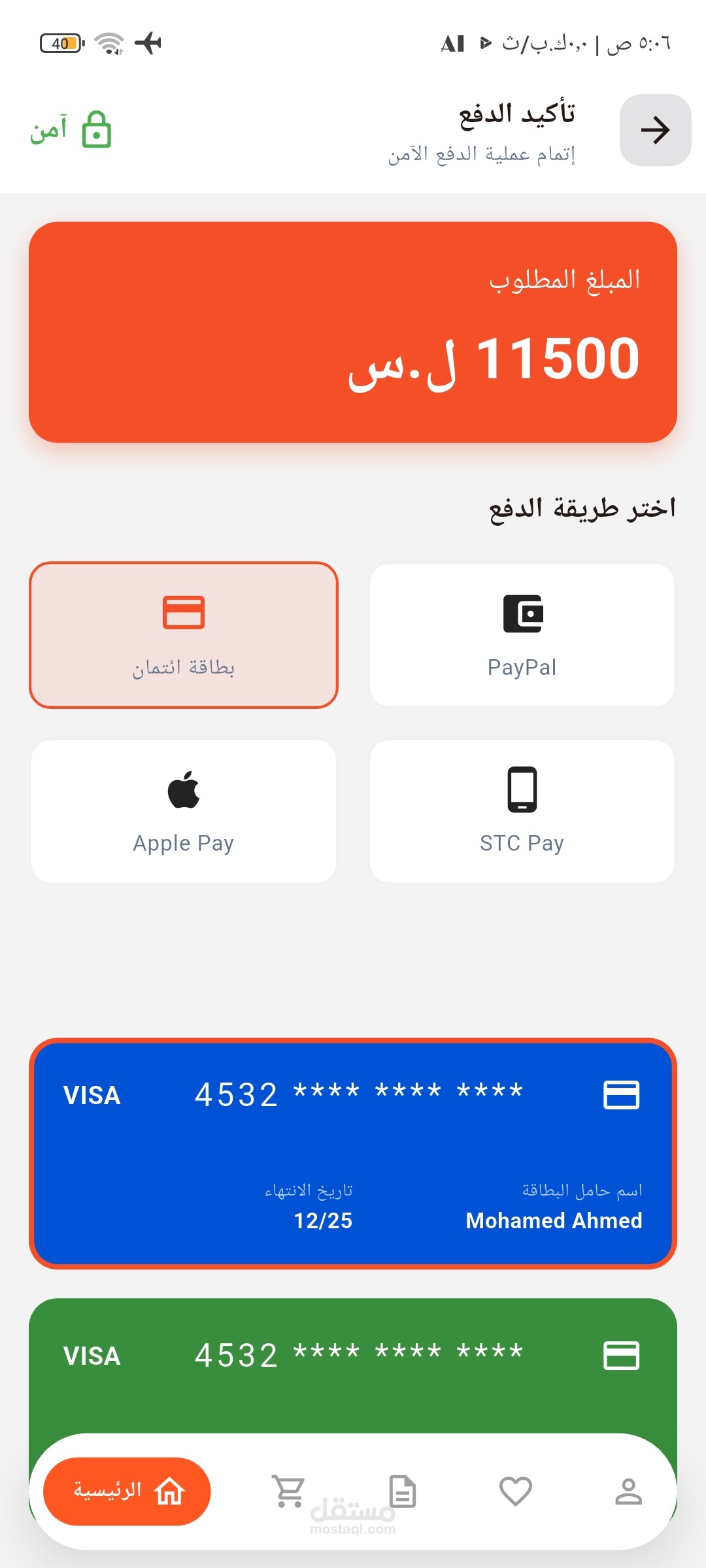
Task: Pick Apple Pay payment option
Action: tap(184, 811)
